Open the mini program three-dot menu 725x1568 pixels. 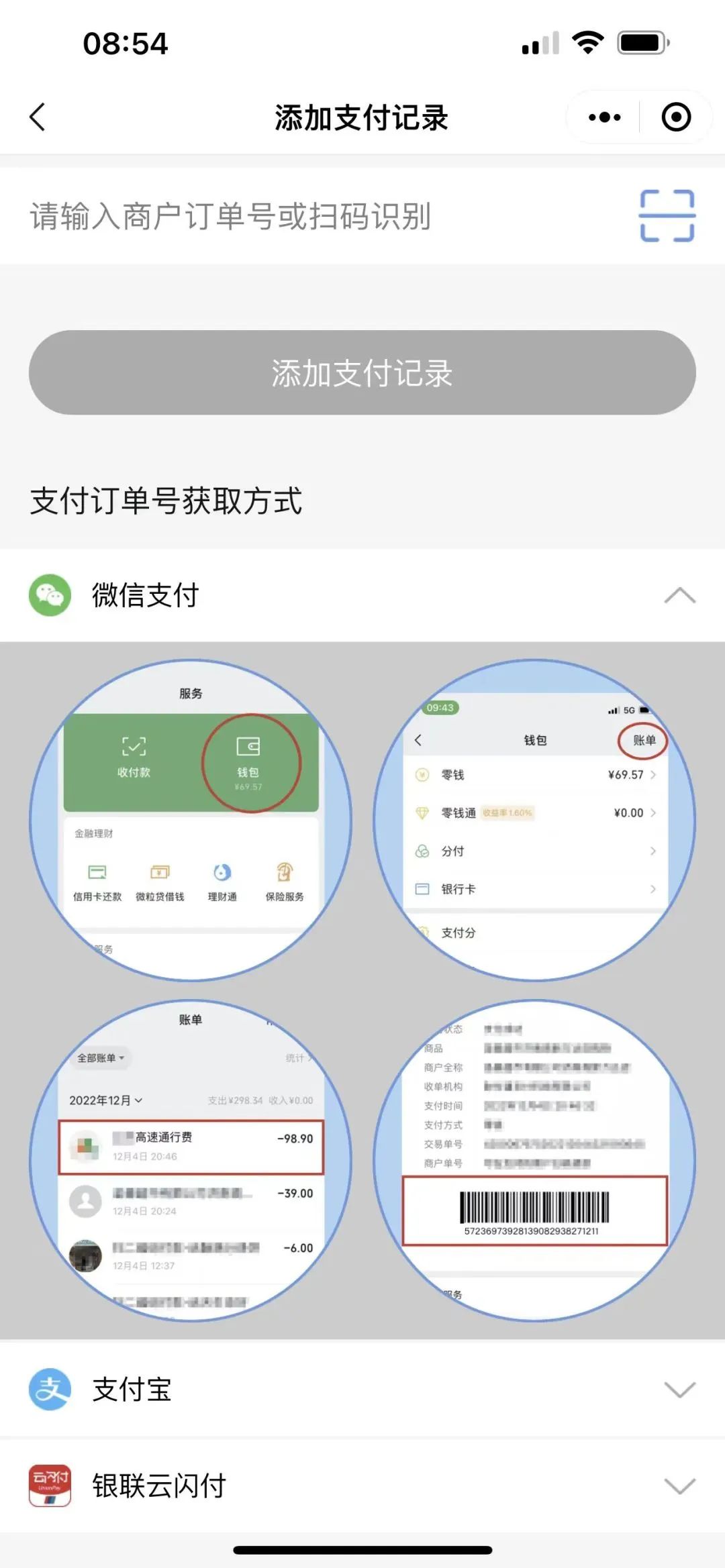tap(604, 117)
